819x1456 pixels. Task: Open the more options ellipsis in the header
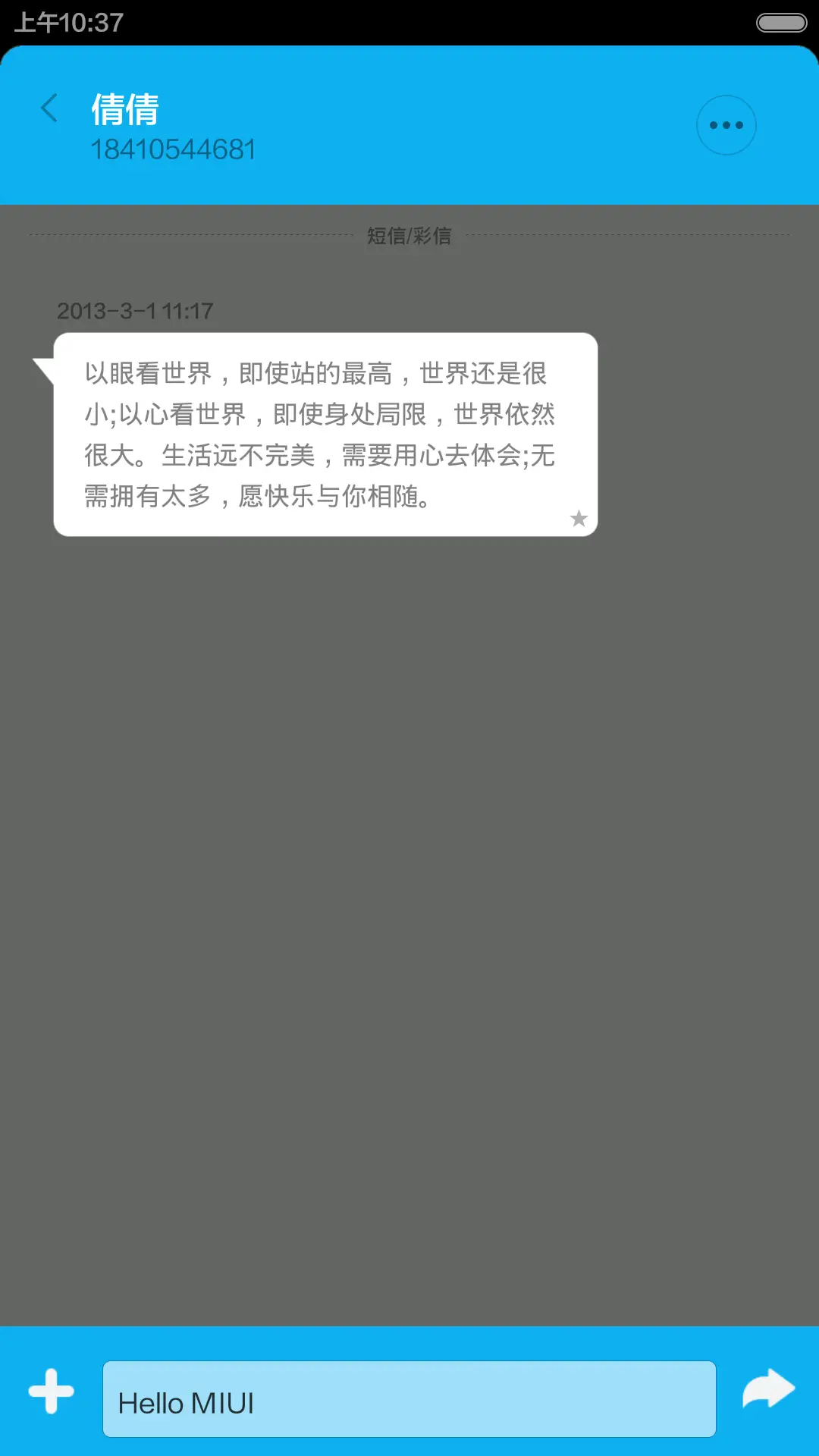(x=726, y=124)
